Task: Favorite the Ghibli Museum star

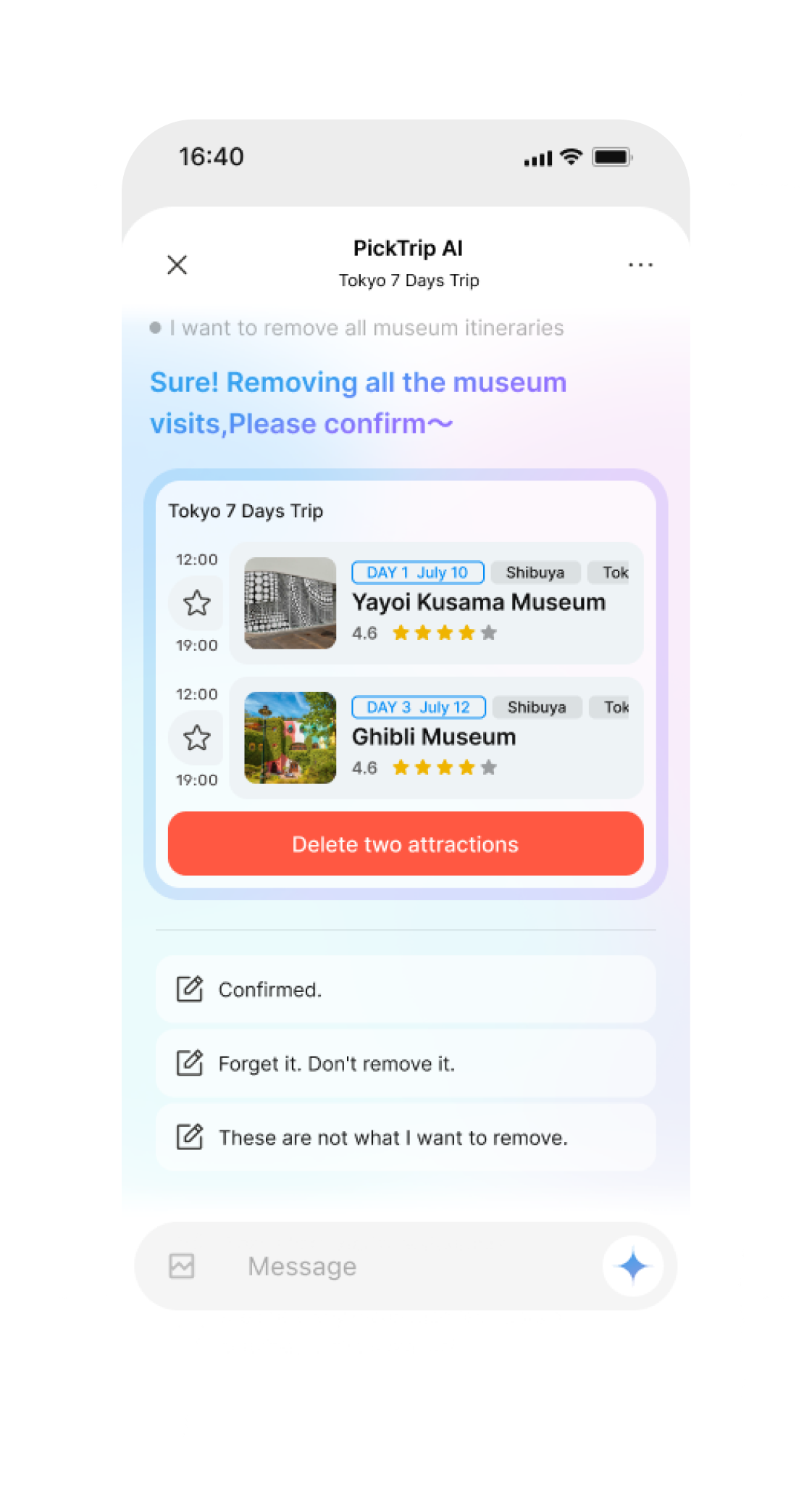Action: click(196, 738)
